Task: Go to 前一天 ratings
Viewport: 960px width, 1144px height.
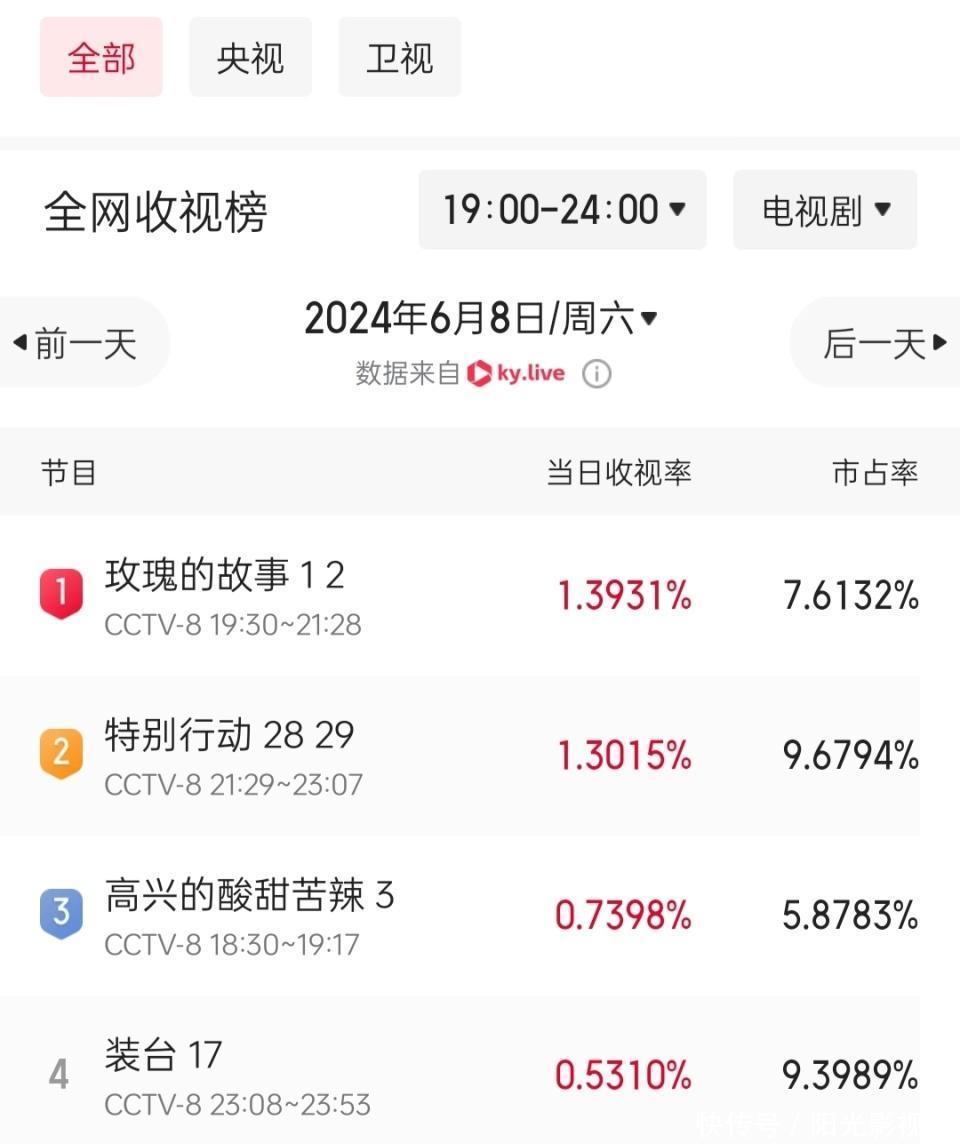Action: coord(78,343)
